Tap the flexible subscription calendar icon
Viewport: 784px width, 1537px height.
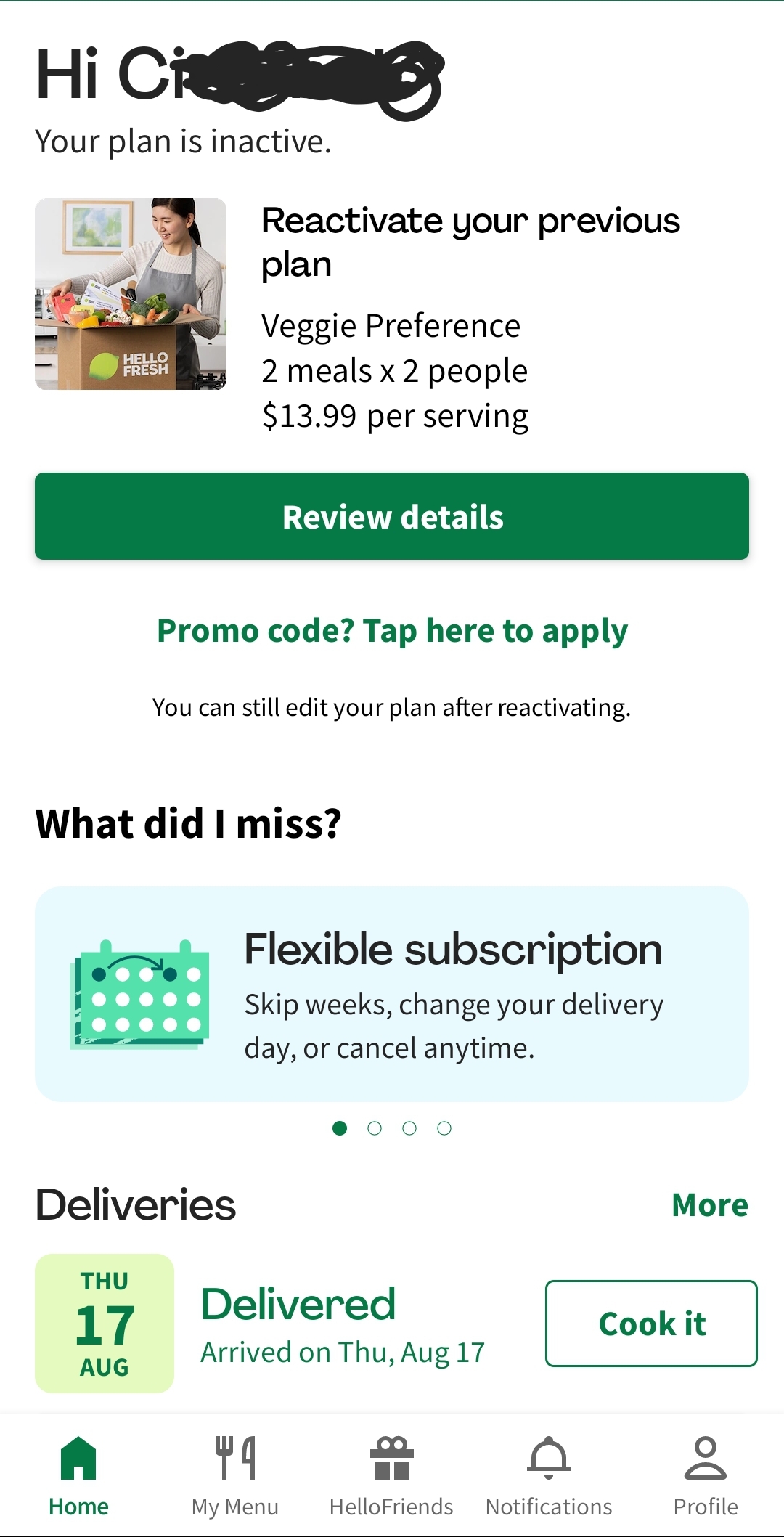[139, 995]
